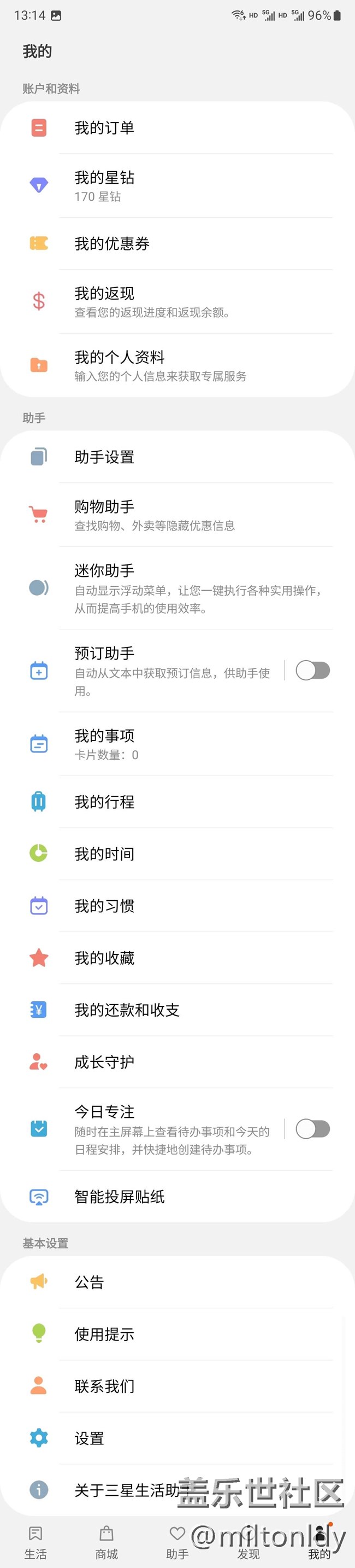Switch to the 生活 tab
The image size is (355, 1568).
[x=35, y=1542]
